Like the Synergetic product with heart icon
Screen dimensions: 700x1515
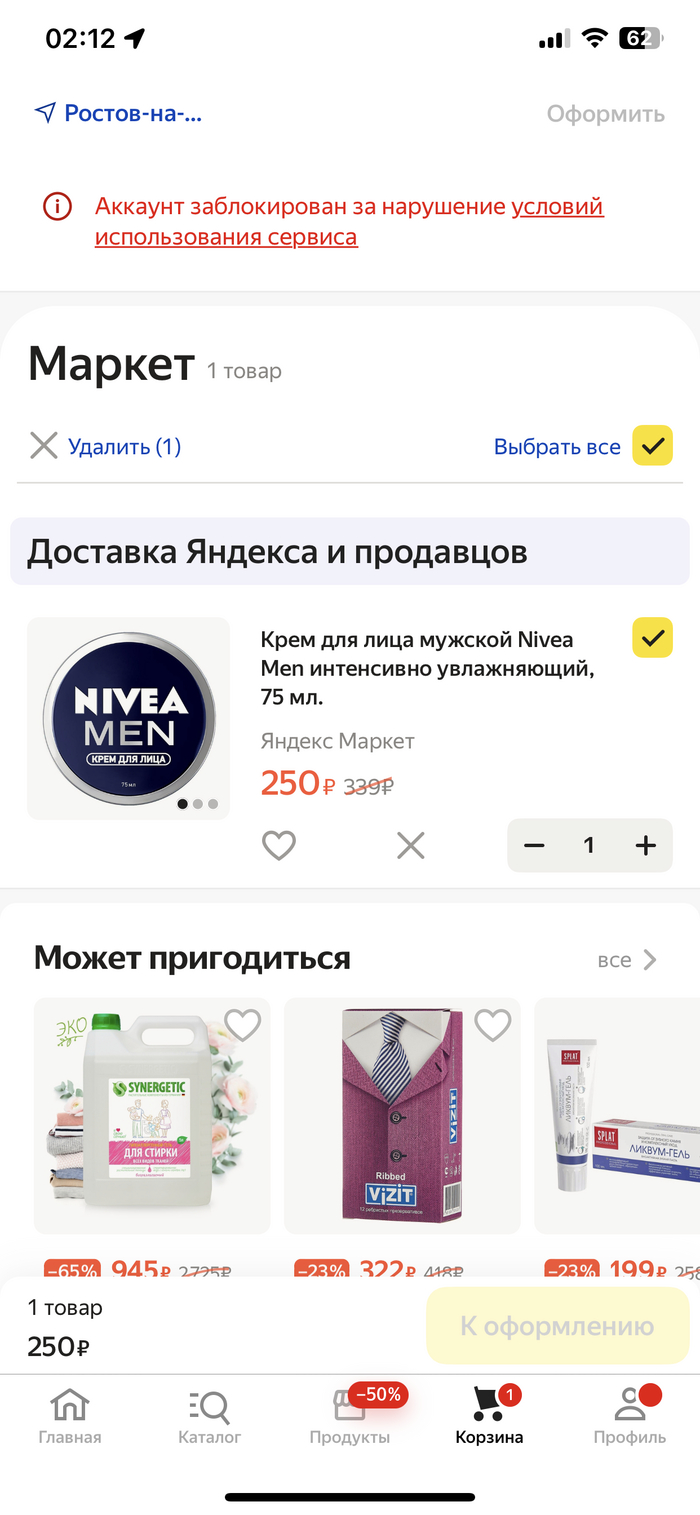pos(242,1024)
